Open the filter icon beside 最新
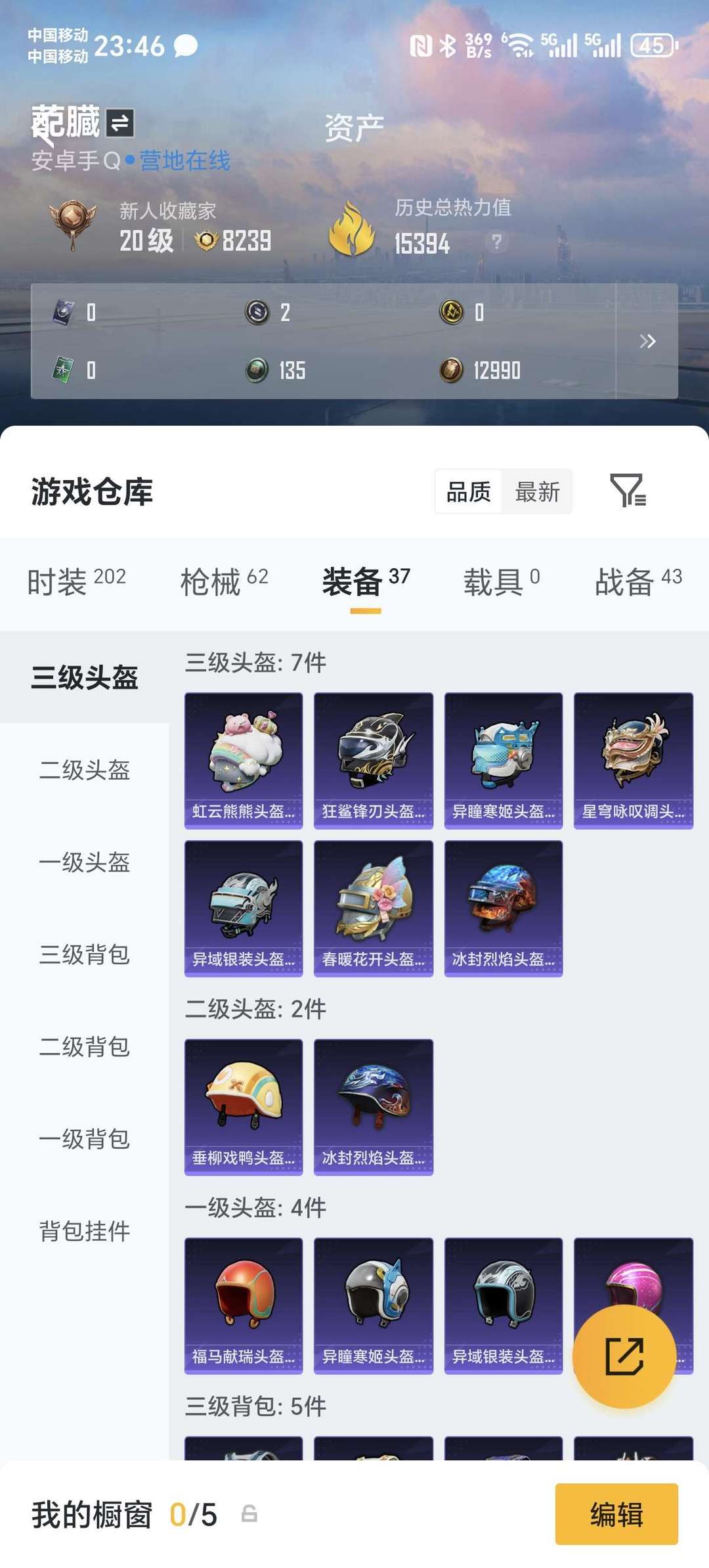The height and width of the screenshot is (1568, 709). 628,491
